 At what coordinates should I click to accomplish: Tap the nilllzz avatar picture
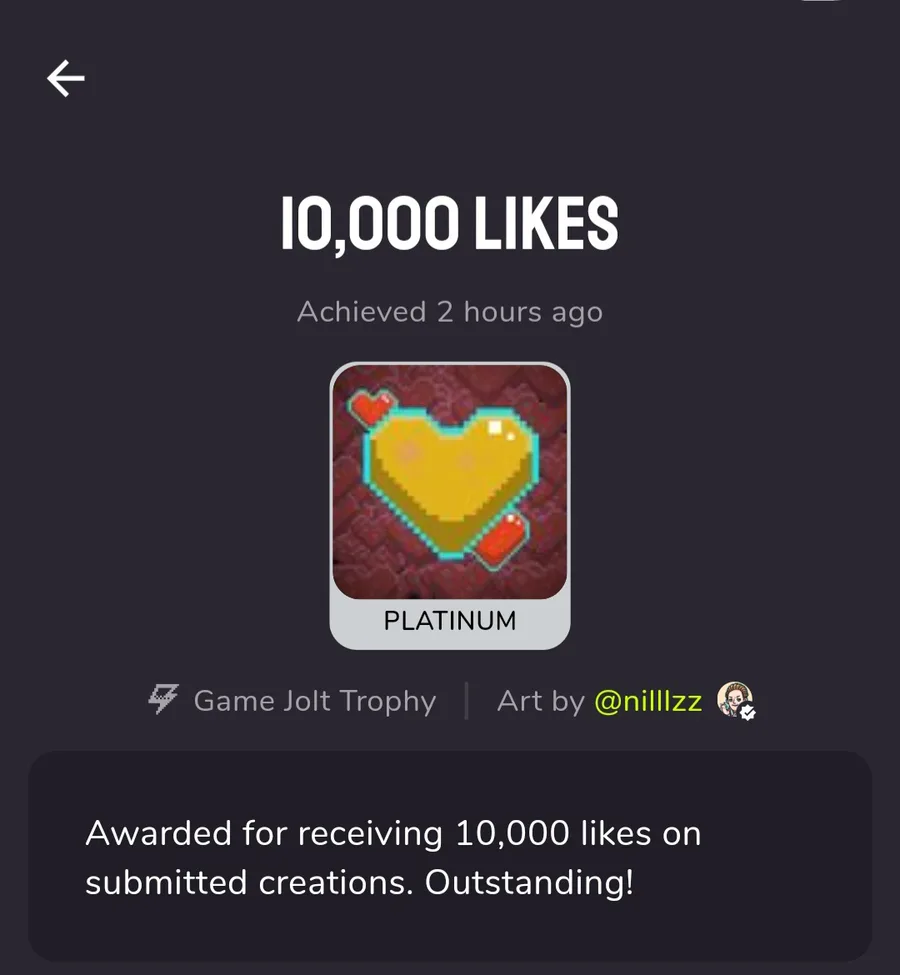(x=735, y=700)
